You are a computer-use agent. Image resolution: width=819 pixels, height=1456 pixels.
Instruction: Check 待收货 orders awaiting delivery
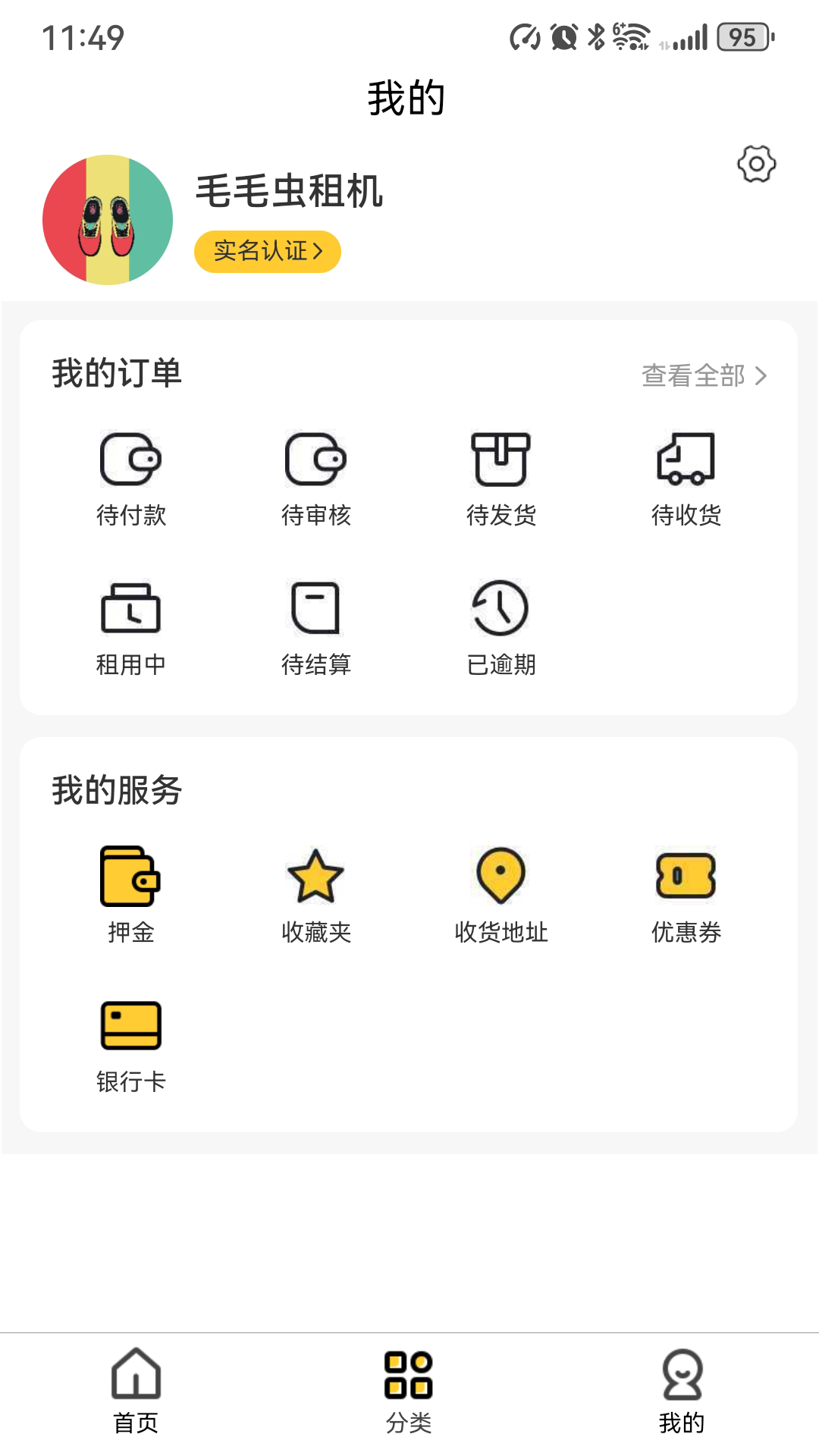(x=686, y=479)
